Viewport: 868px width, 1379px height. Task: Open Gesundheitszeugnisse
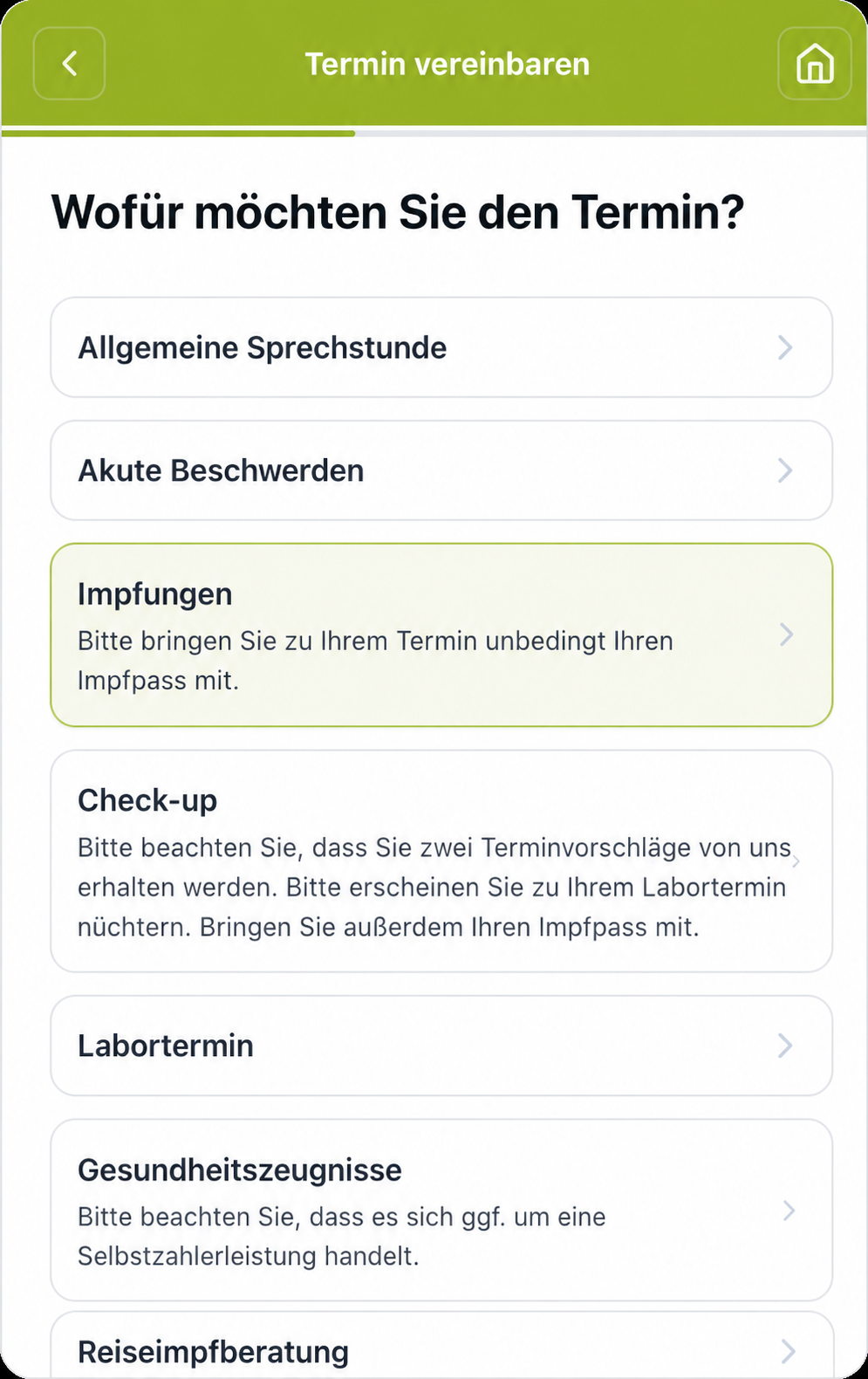441,1211
